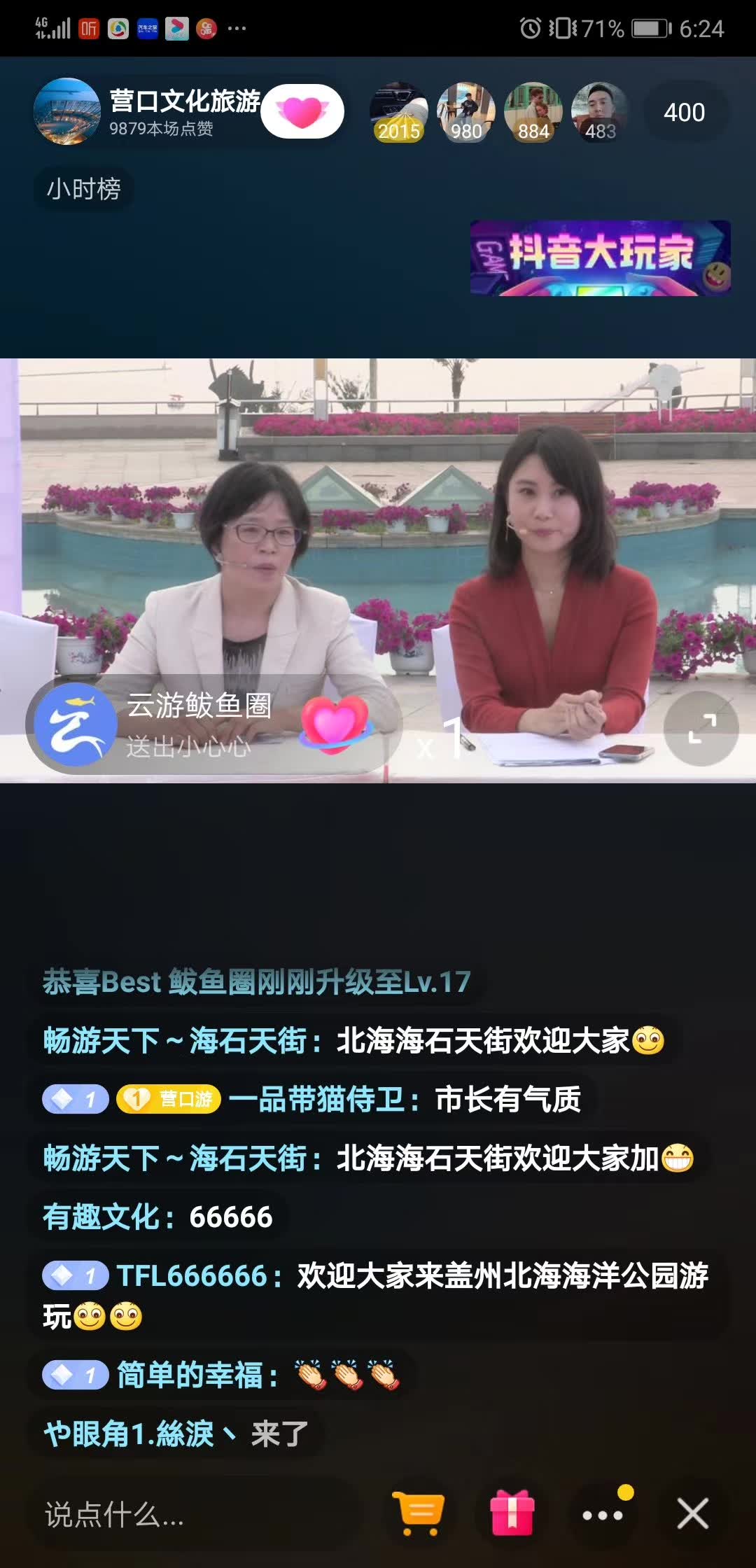View the 400 online audience list
The width and height of the screenshot is (756, 1568).
click(684, 112)
